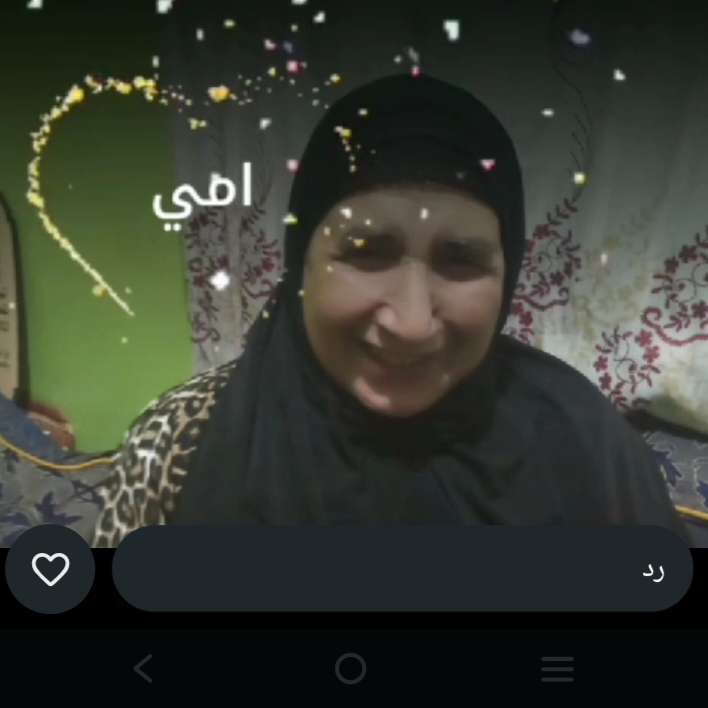Go back using the system back button
Viewport: 708px width, 708px height.
(x=143, y=669)
